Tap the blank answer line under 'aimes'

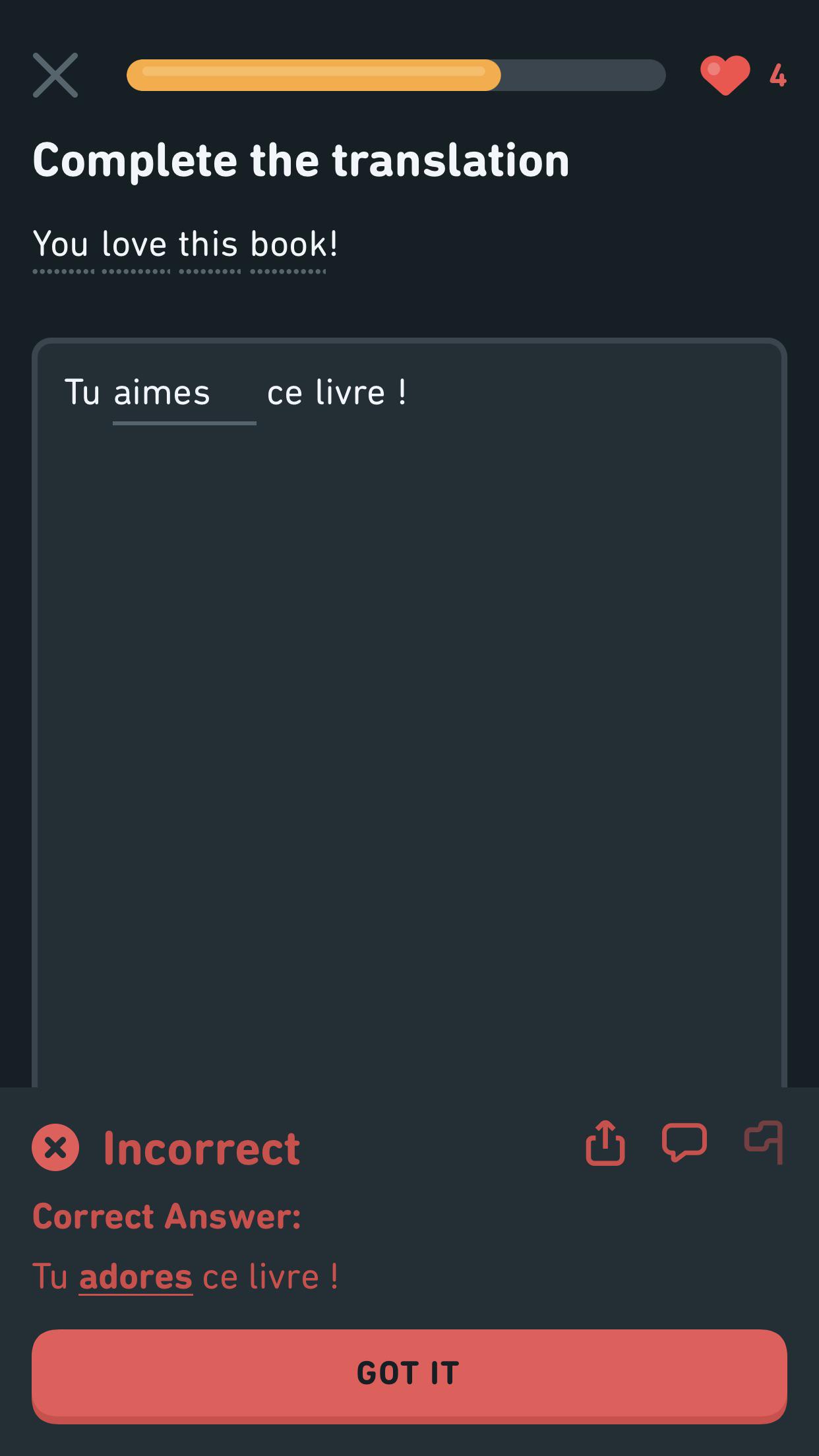click(x=185, y=422)
